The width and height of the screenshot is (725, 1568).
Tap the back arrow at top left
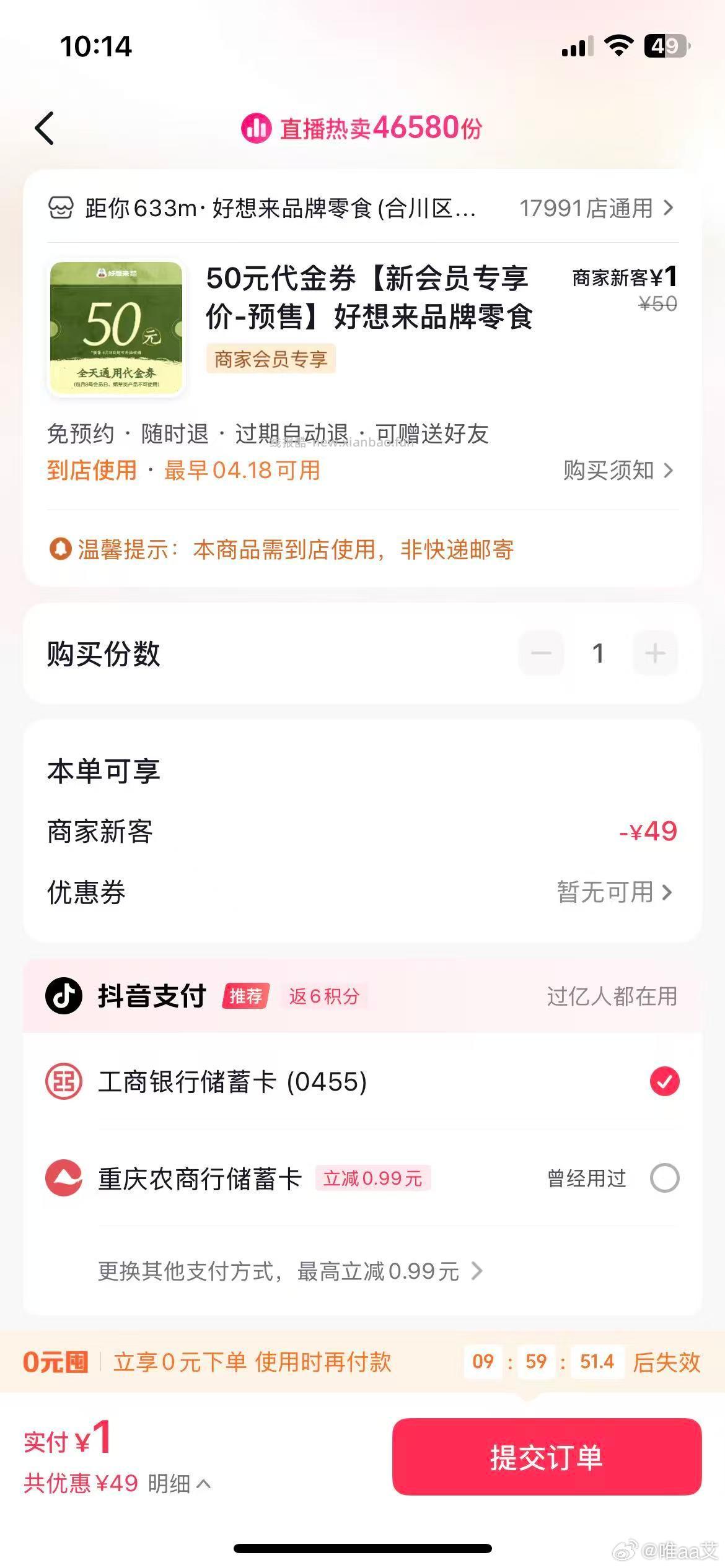pyautogui.click(x=43, y=128)
